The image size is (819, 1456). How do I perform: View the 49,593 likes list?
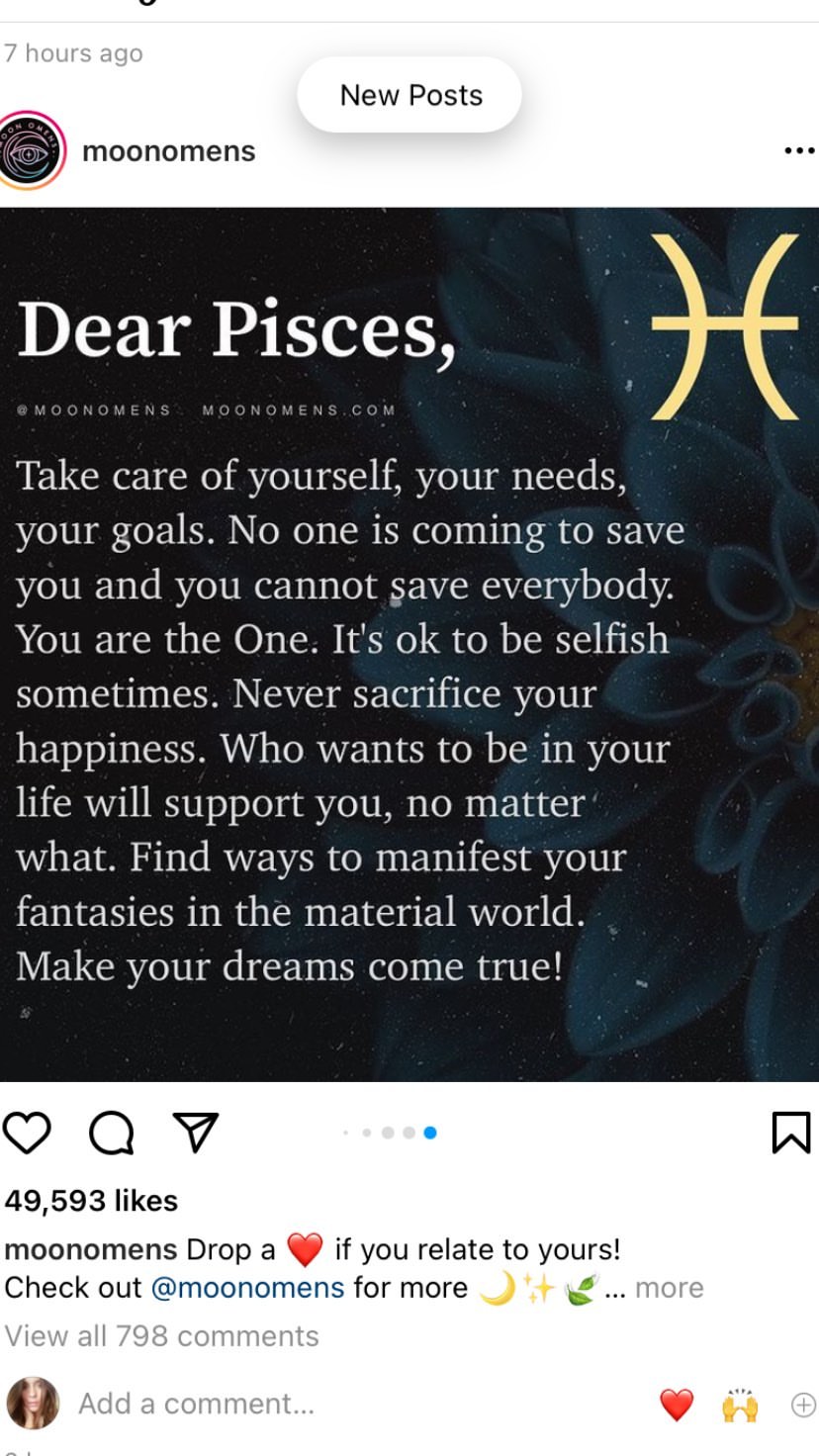tap(91, 1201)
